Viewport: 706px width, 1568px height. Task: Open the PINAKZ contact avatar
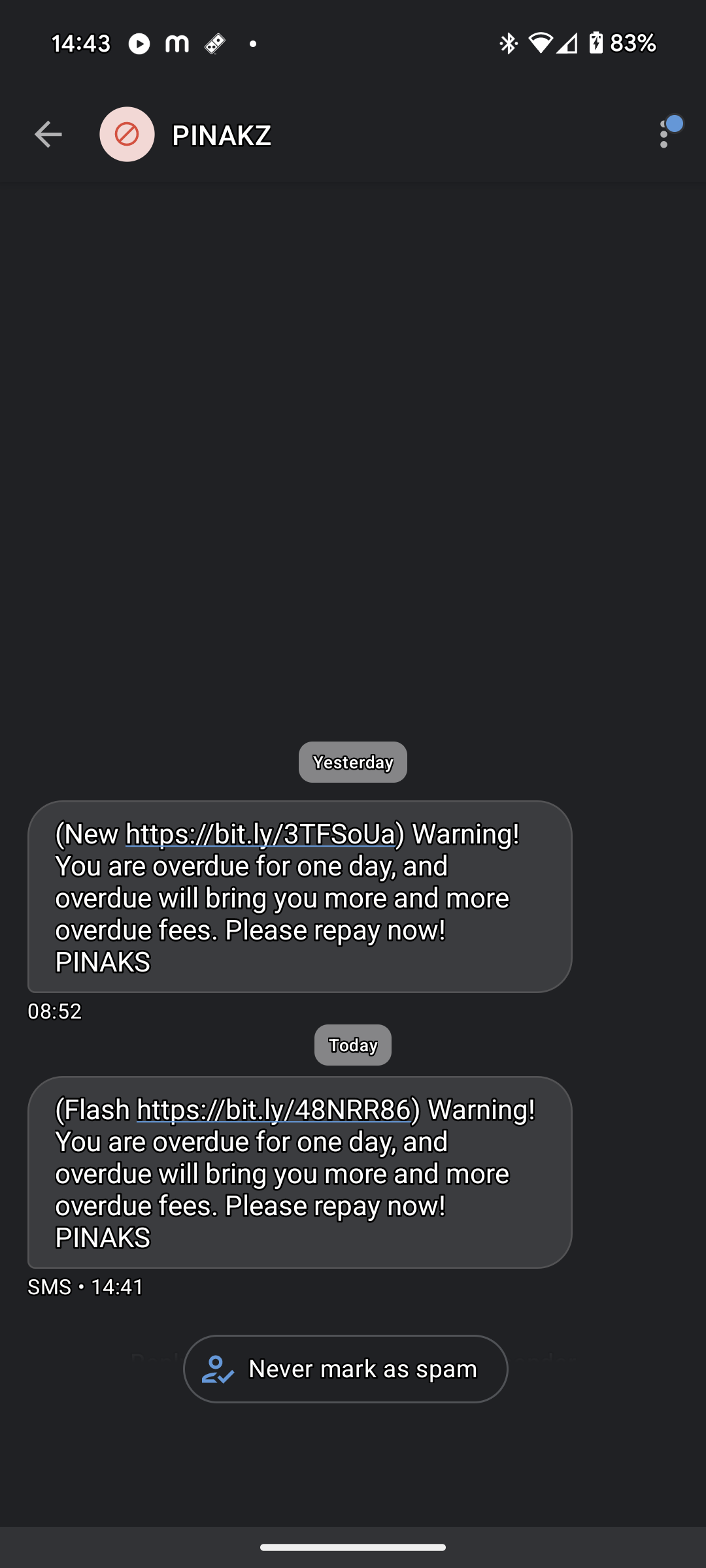[x=127, y=135]
